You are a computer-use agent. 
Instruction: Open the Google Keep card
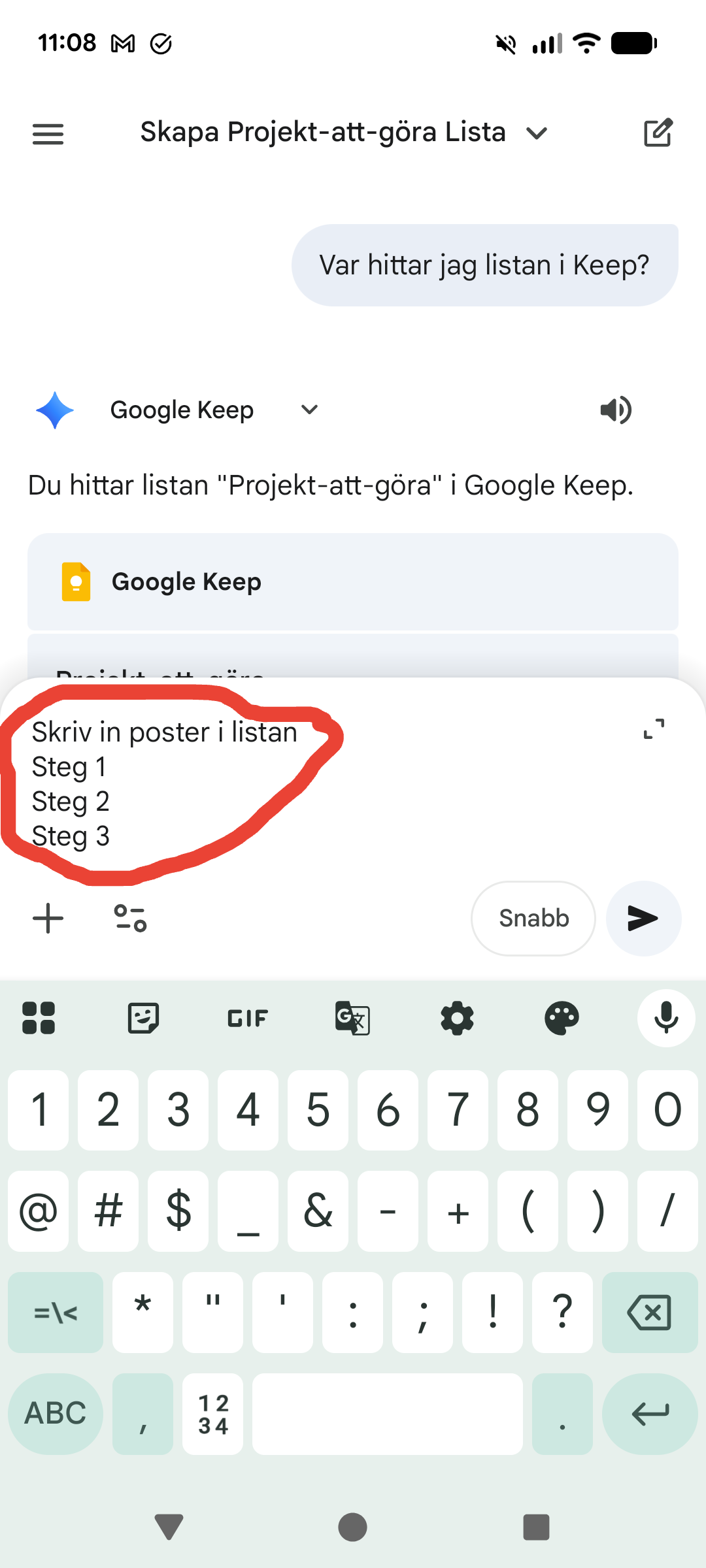click(353, 581)
